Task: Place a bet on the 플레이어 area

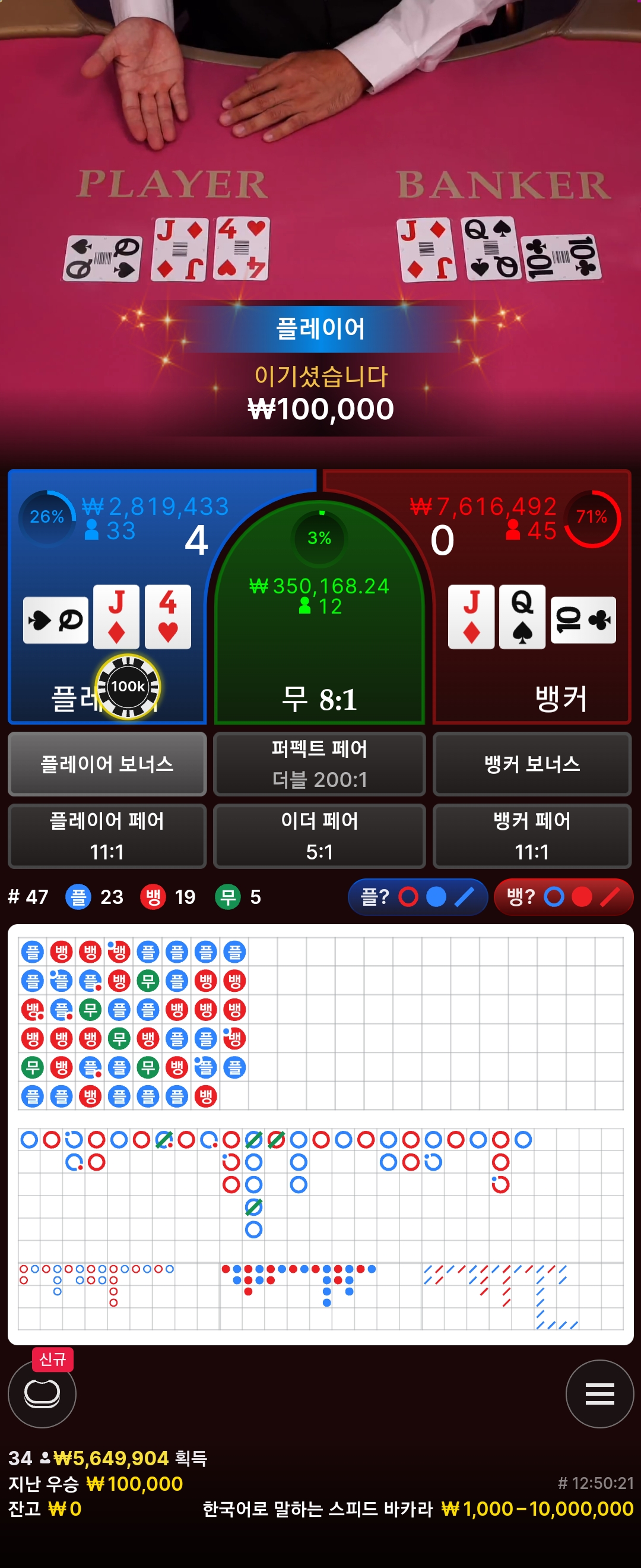Action: point(106,596)
